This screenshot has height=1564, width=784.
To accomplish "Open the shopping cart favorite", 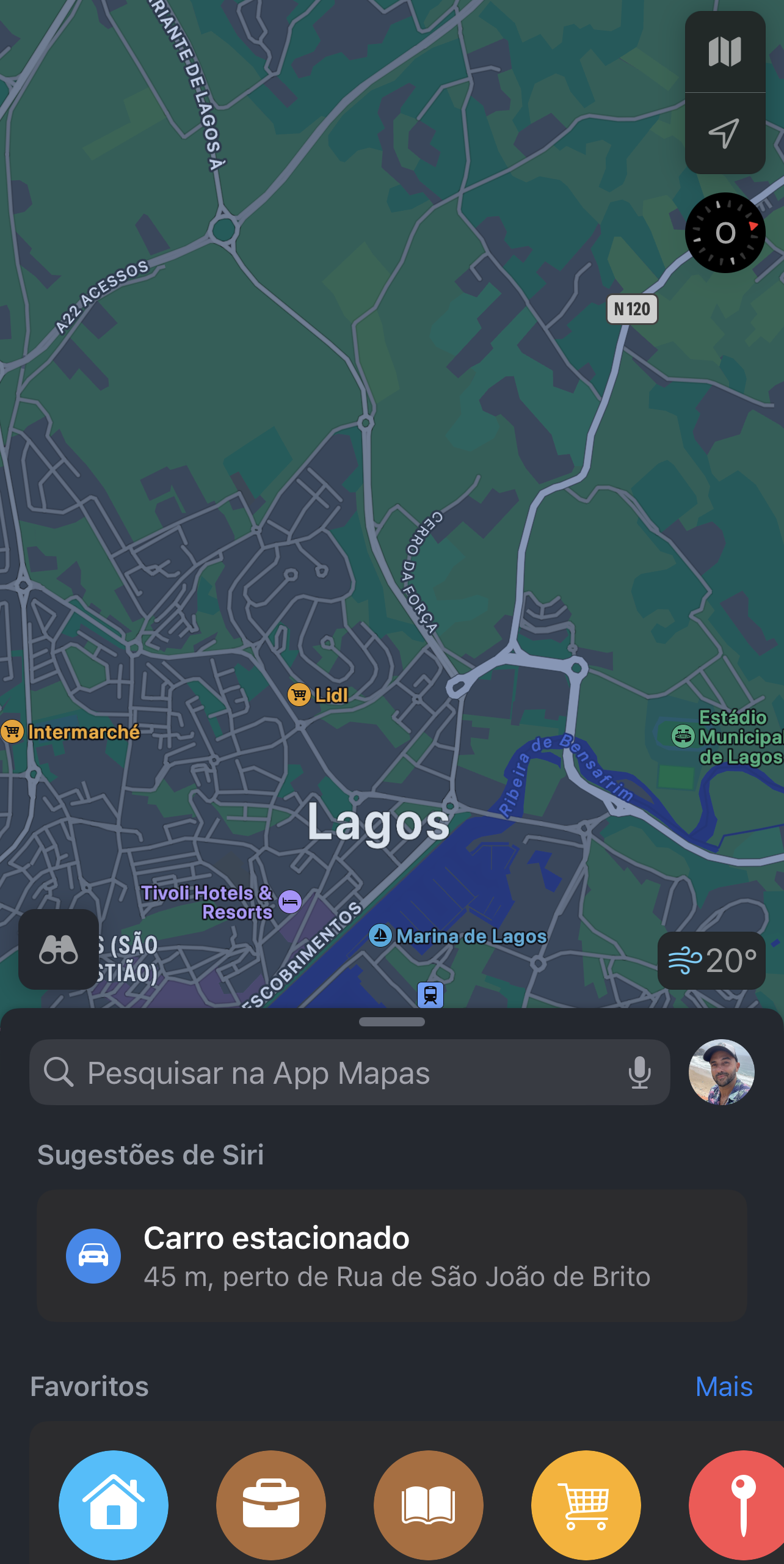I will pos(586,1505).
